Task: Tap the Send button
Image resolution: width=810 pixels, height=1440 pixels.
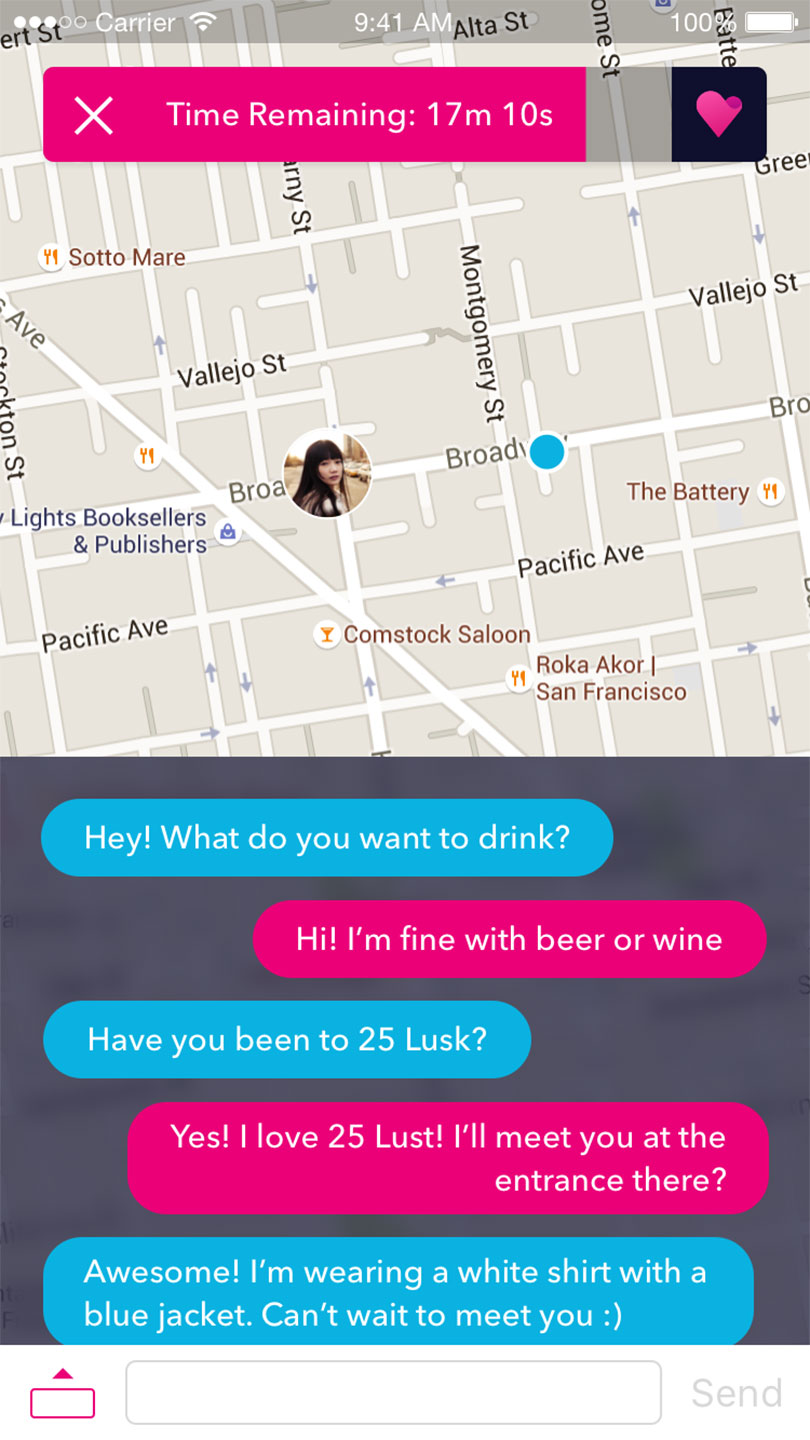Action: click(x=736, y=1392)
